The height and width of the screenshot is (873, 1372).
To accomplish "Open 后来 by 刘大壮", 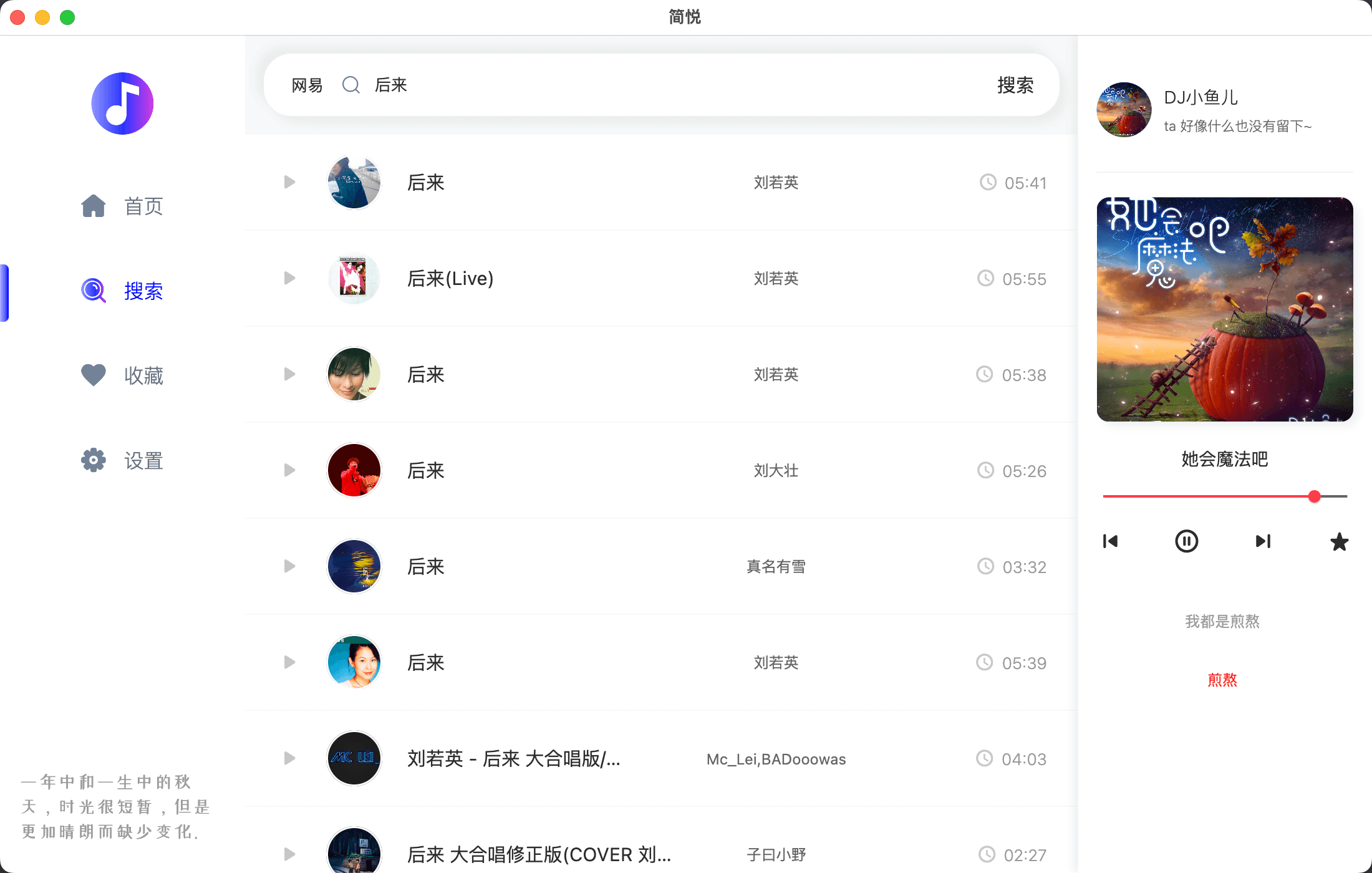I will 289,470.
